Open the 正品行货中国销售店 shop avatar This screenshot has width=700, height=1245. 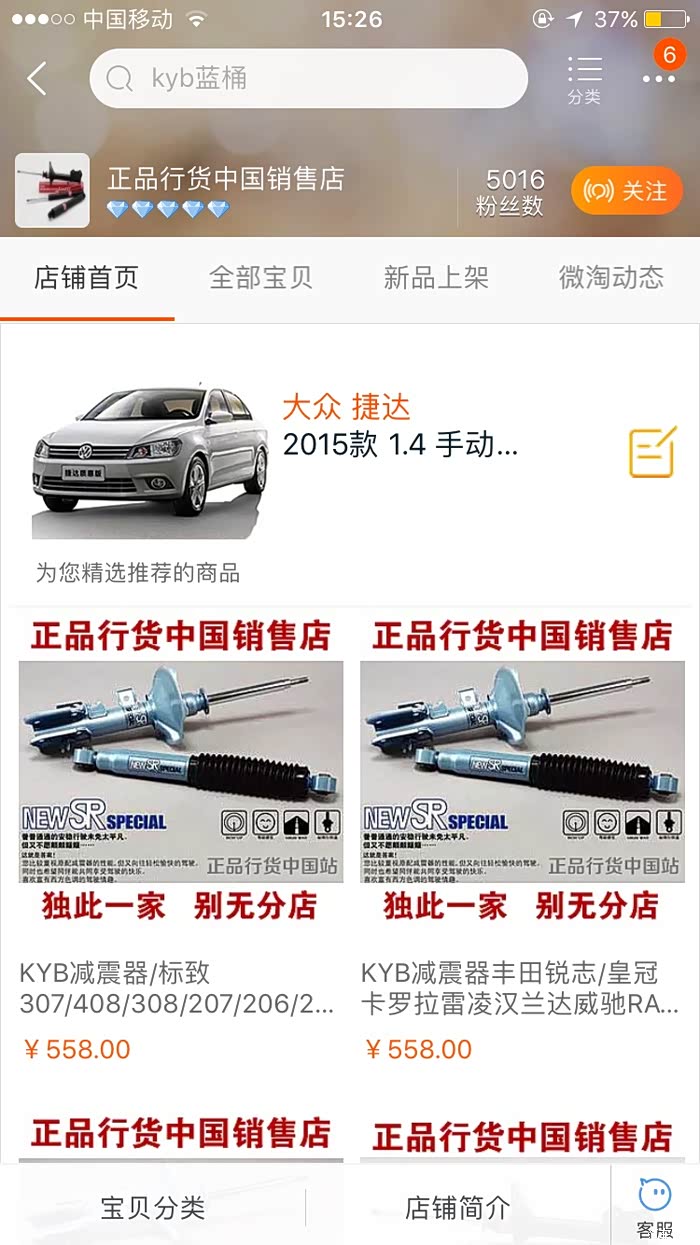click(52, 191)
